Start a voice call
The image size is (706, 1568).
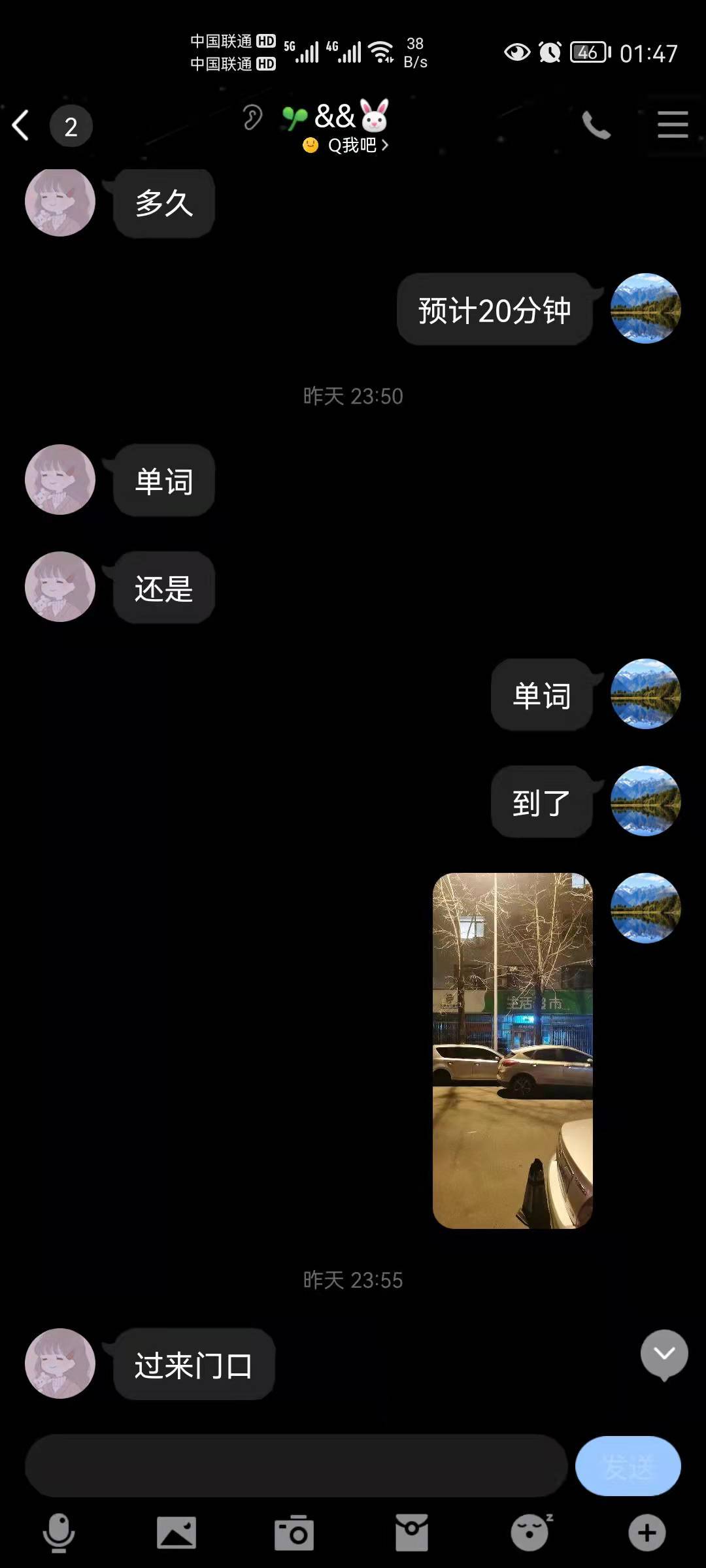point(596,125)
